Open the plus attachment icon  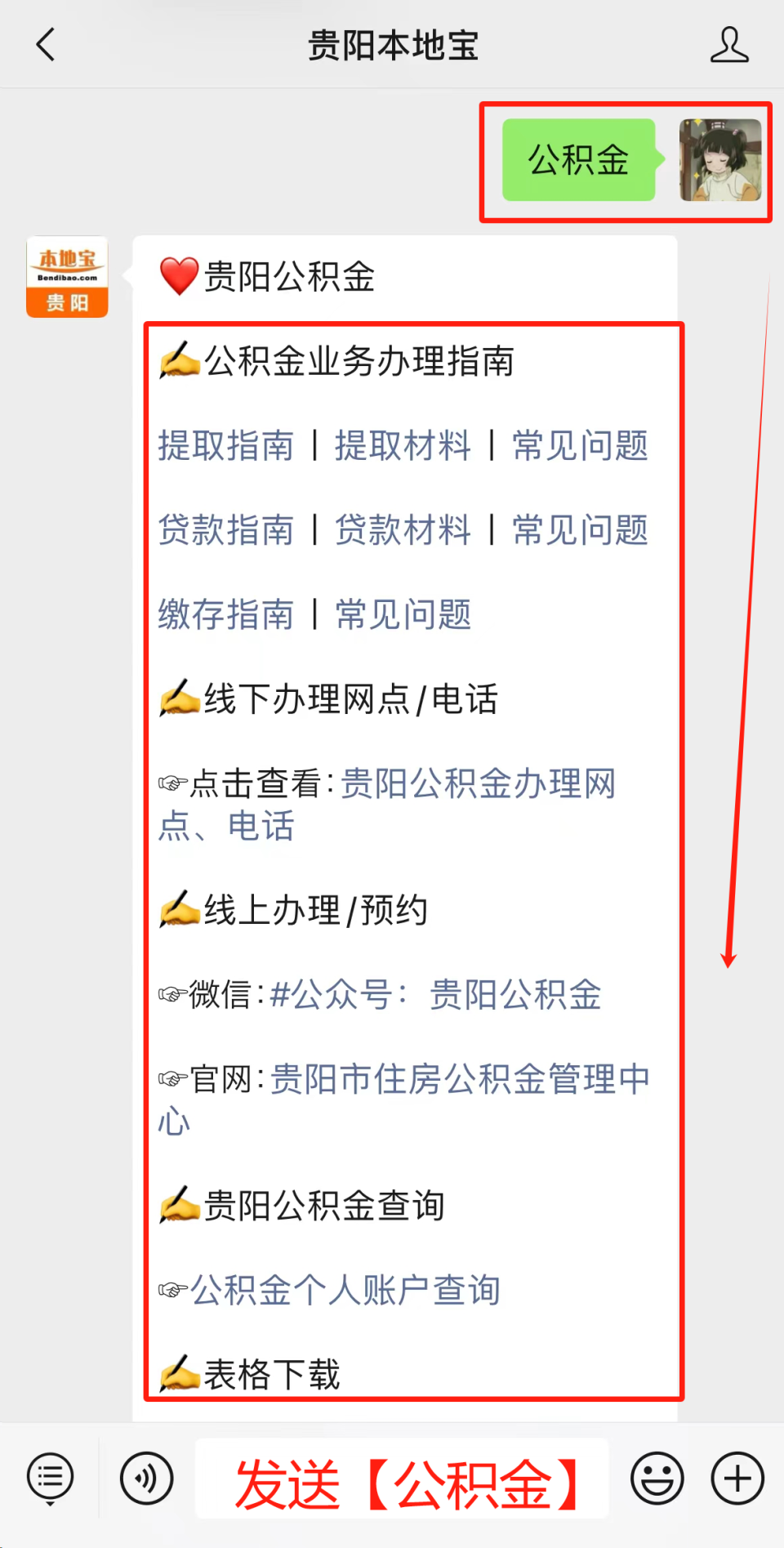point(736,1477)
